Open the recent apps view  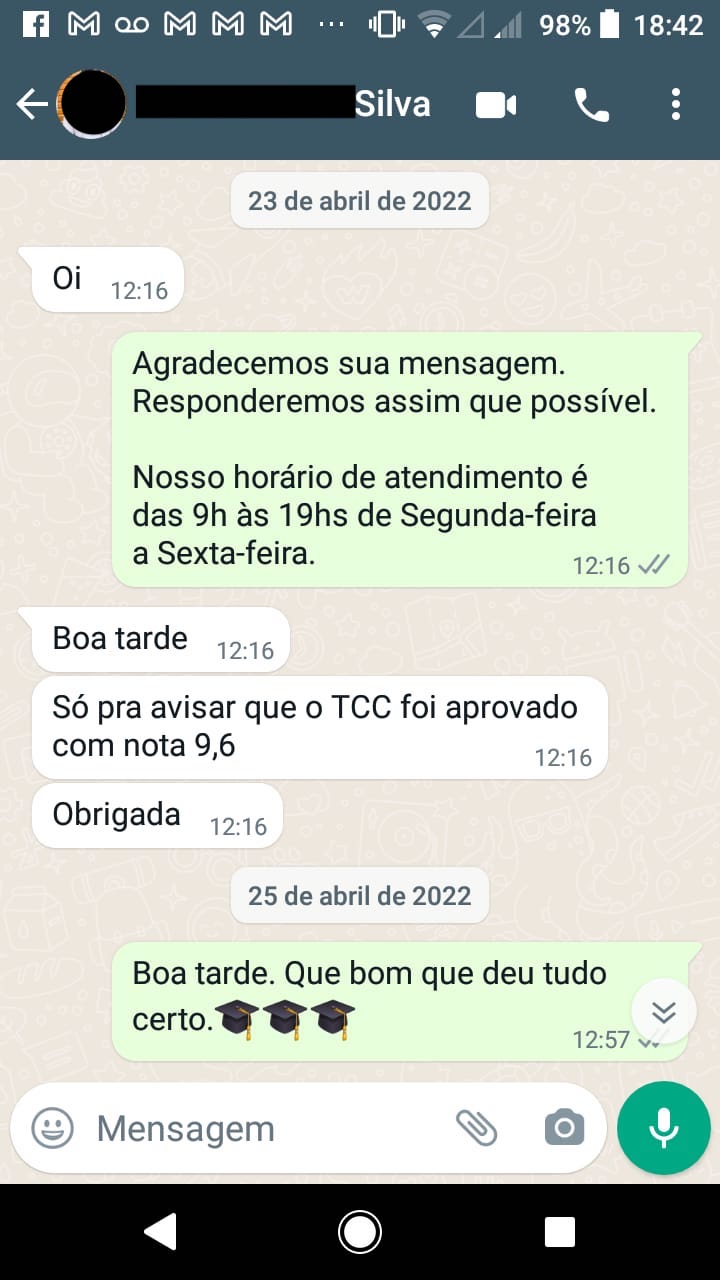560,1232
